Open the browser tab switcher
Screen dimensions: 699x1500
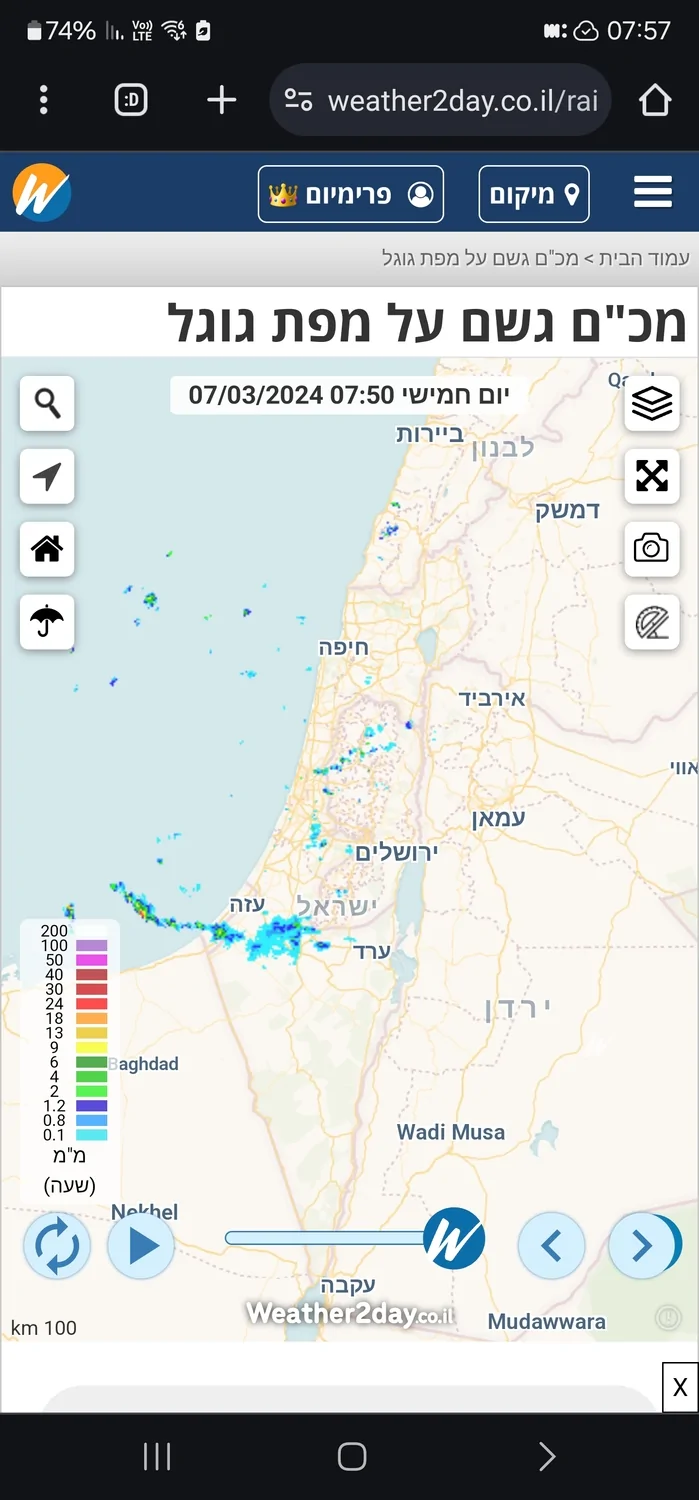click(x=131, y=100)
